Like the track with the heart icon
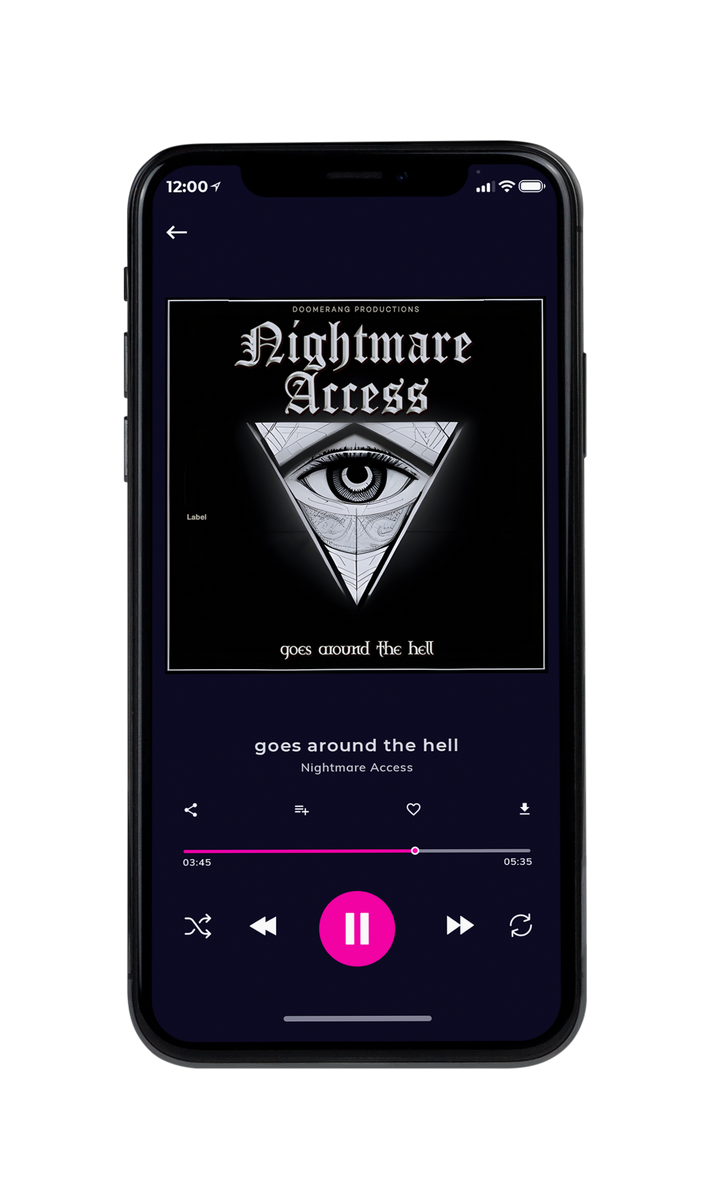 413,810
